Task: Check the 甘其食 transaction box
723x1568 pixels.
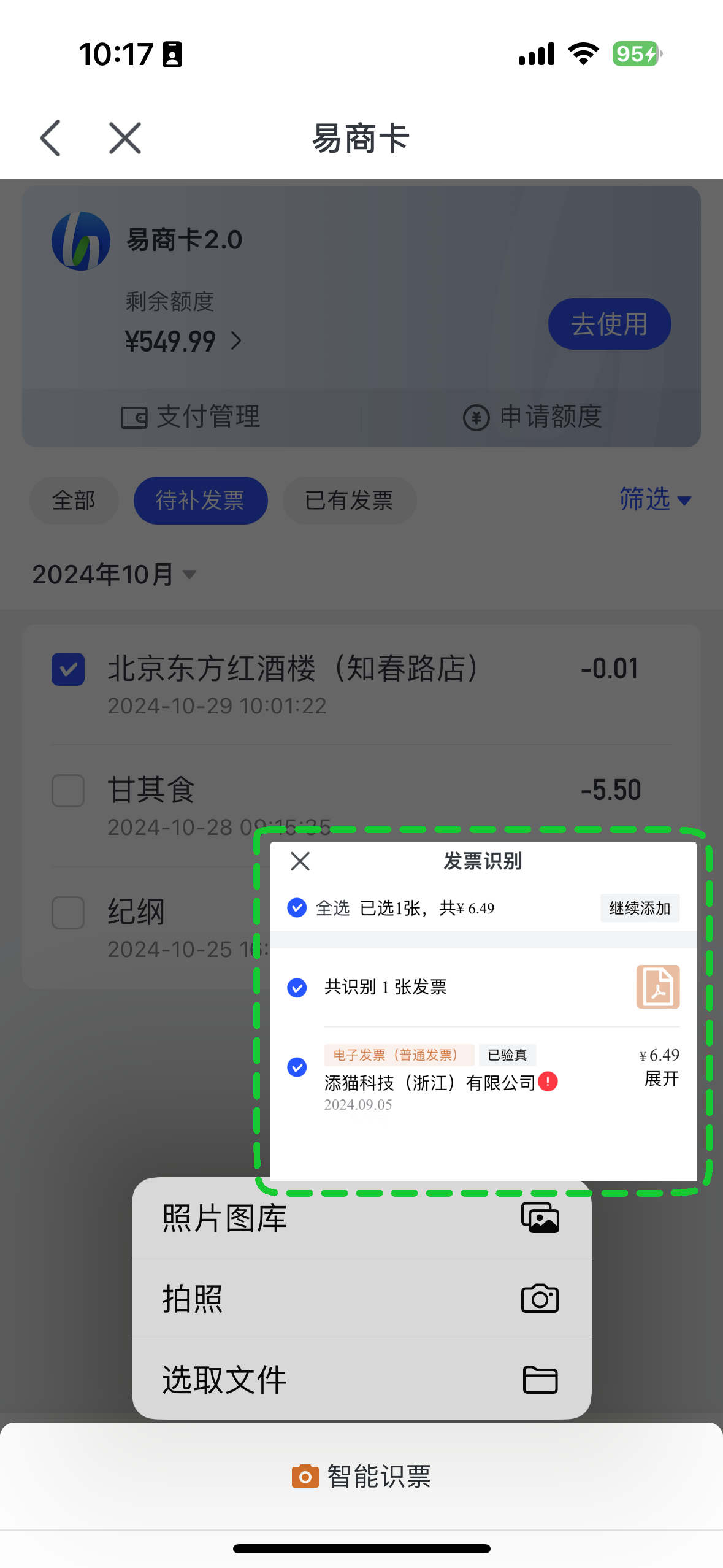Action: click(68, 791)
